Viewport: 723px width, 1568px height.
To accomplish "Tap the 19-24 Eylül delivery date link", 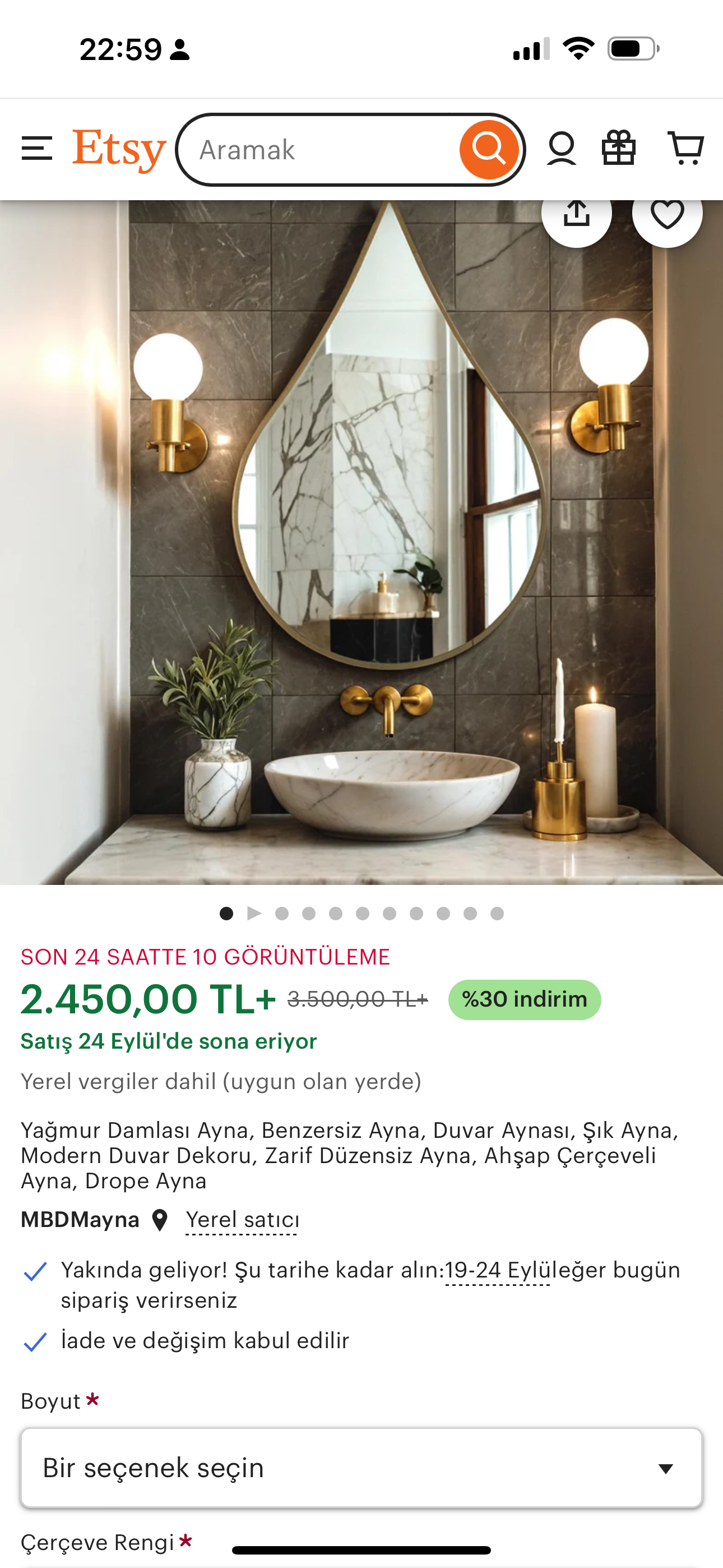I will tap(498, 1271).
